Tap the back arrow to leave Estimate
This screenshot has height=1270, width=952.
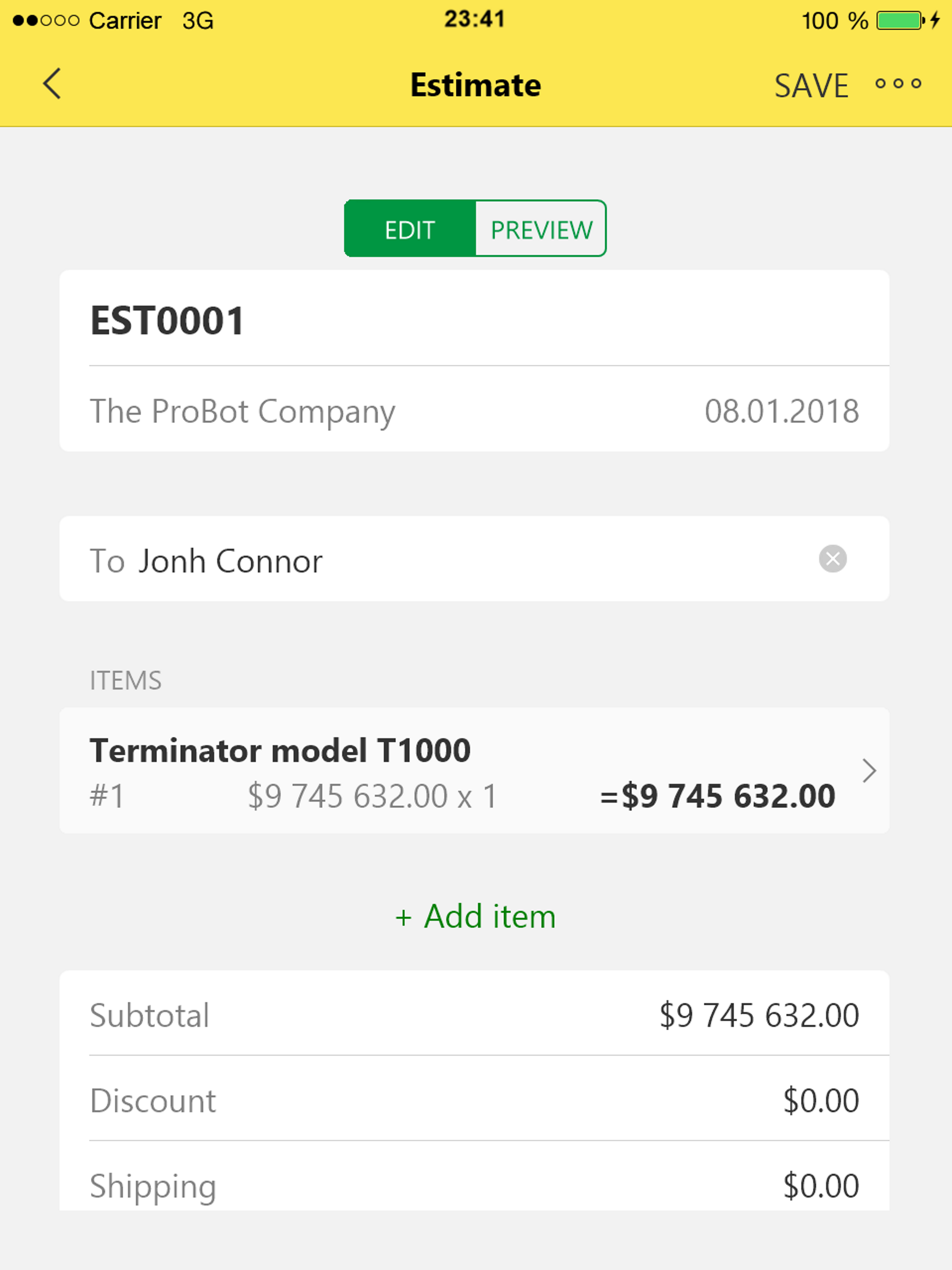pyautogui.click(x=52, y=84)
